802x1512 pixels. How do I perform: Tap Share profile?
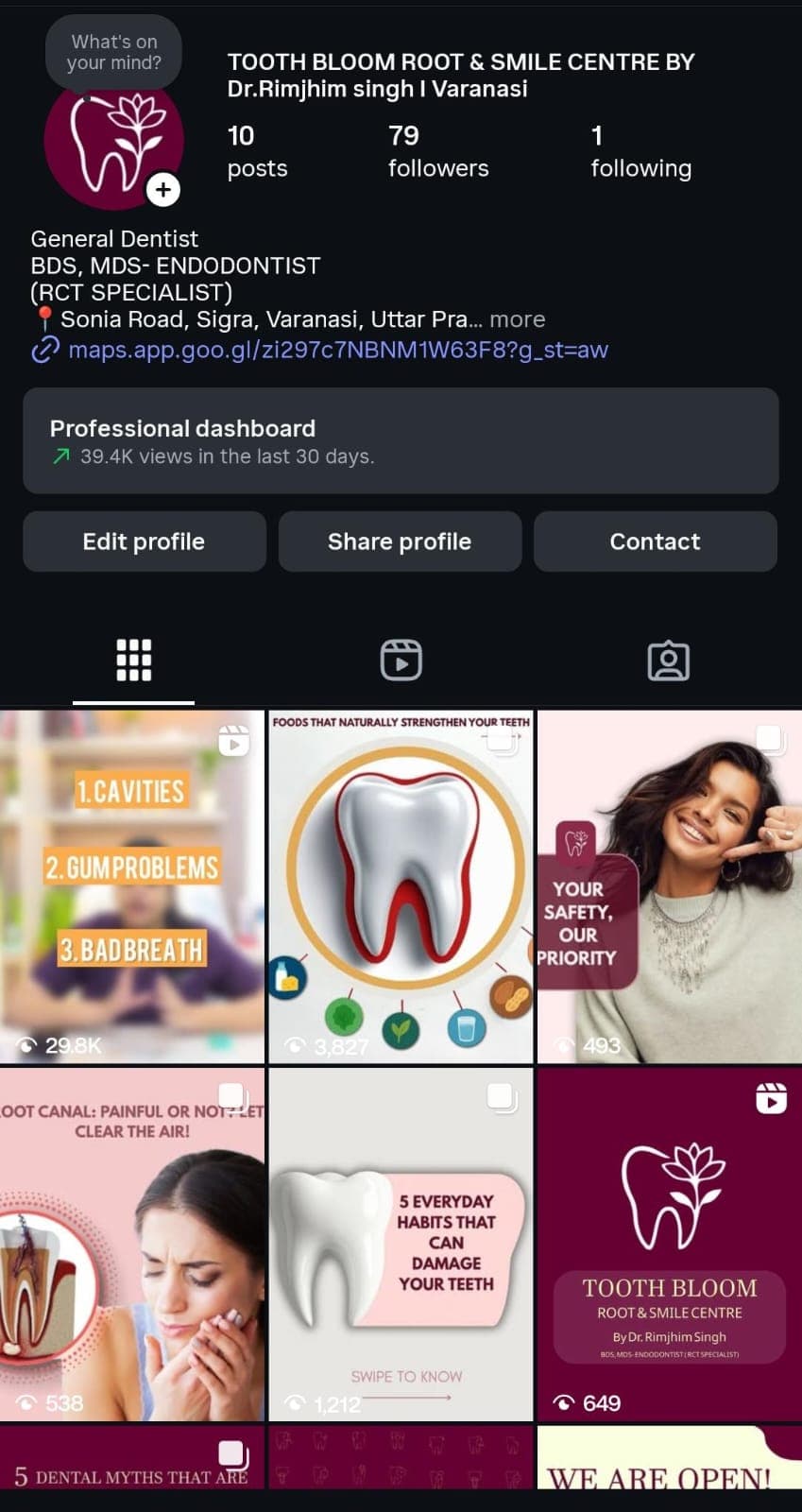(x=400, y=541)
